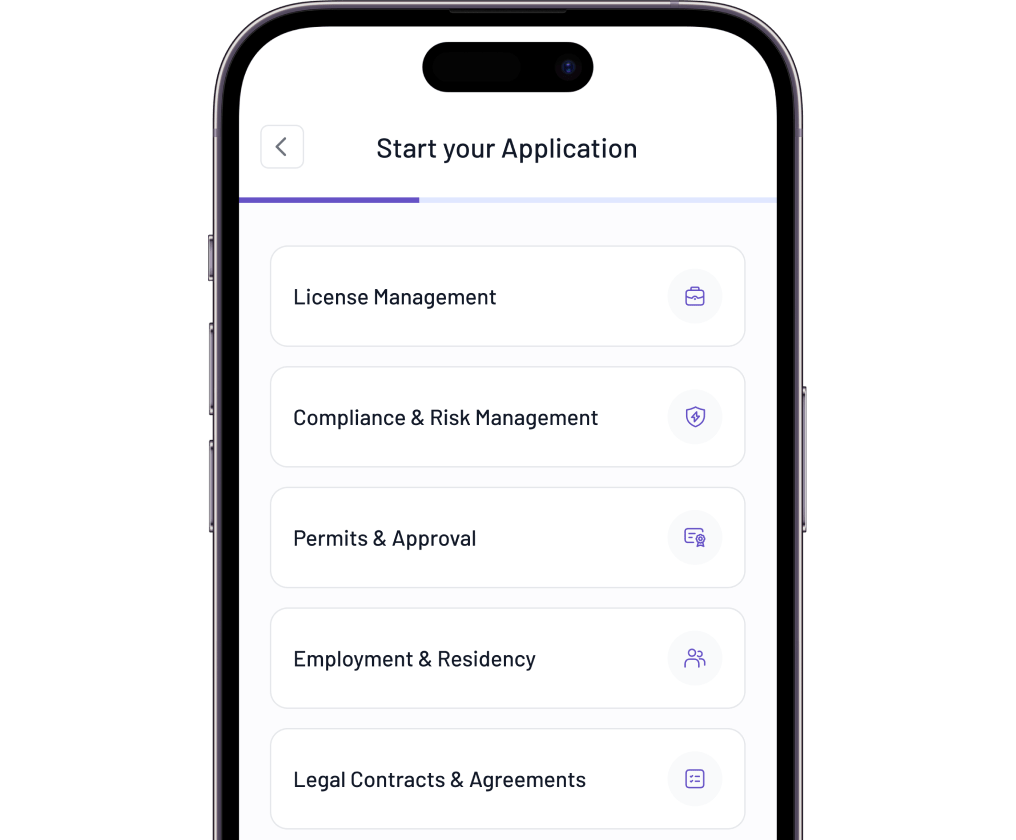This screenshot has width=1016, height=840.
Task: Go back using the arrow button
Action: pos(282,147)
